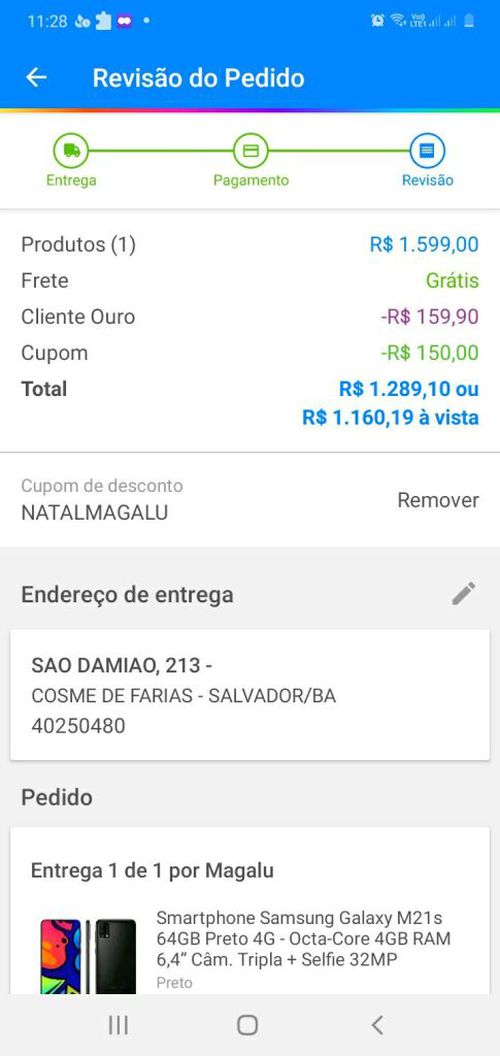Return to the Entrega step
The image size is (500, 1056).
(x=71, y=160)
